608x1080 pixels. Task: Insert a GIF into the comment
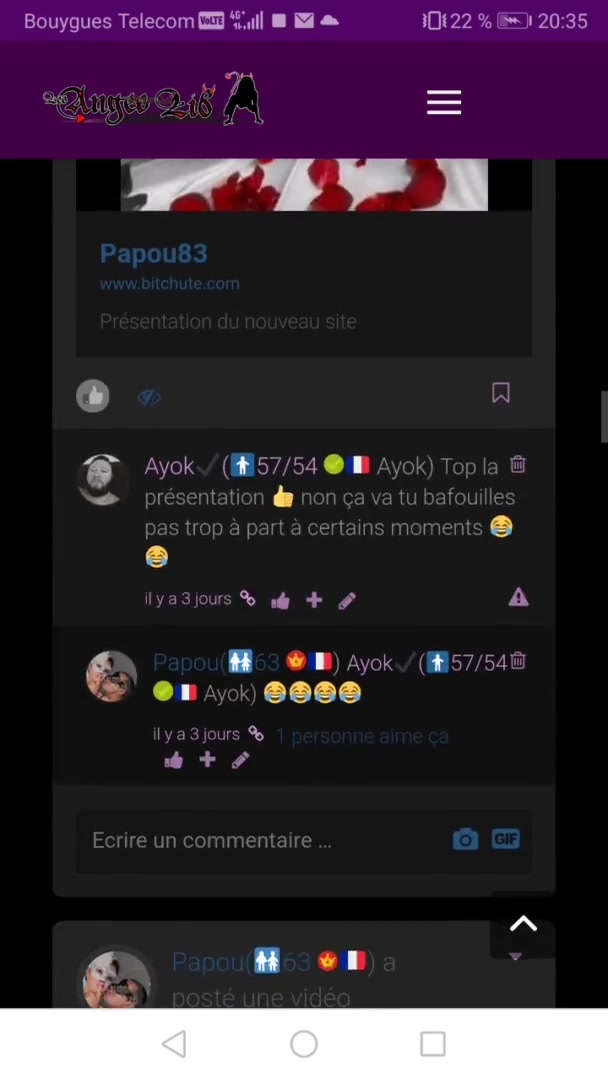505,840
